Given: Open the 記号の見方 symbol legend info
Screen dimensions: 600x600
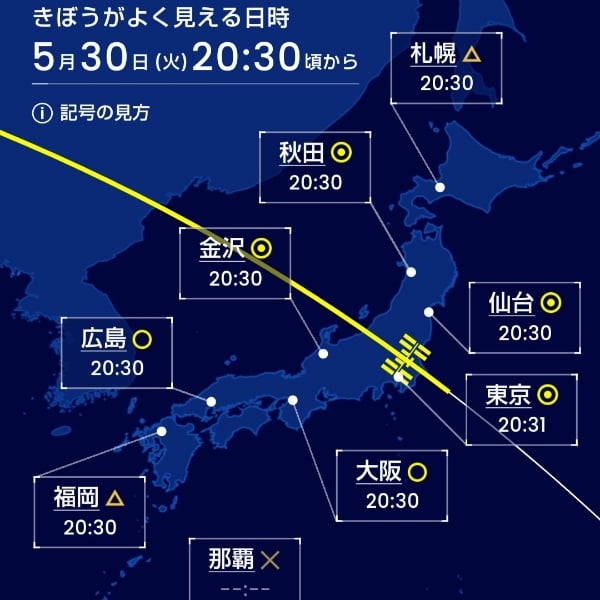Looking at the screenshot, I should click(91, 114).
